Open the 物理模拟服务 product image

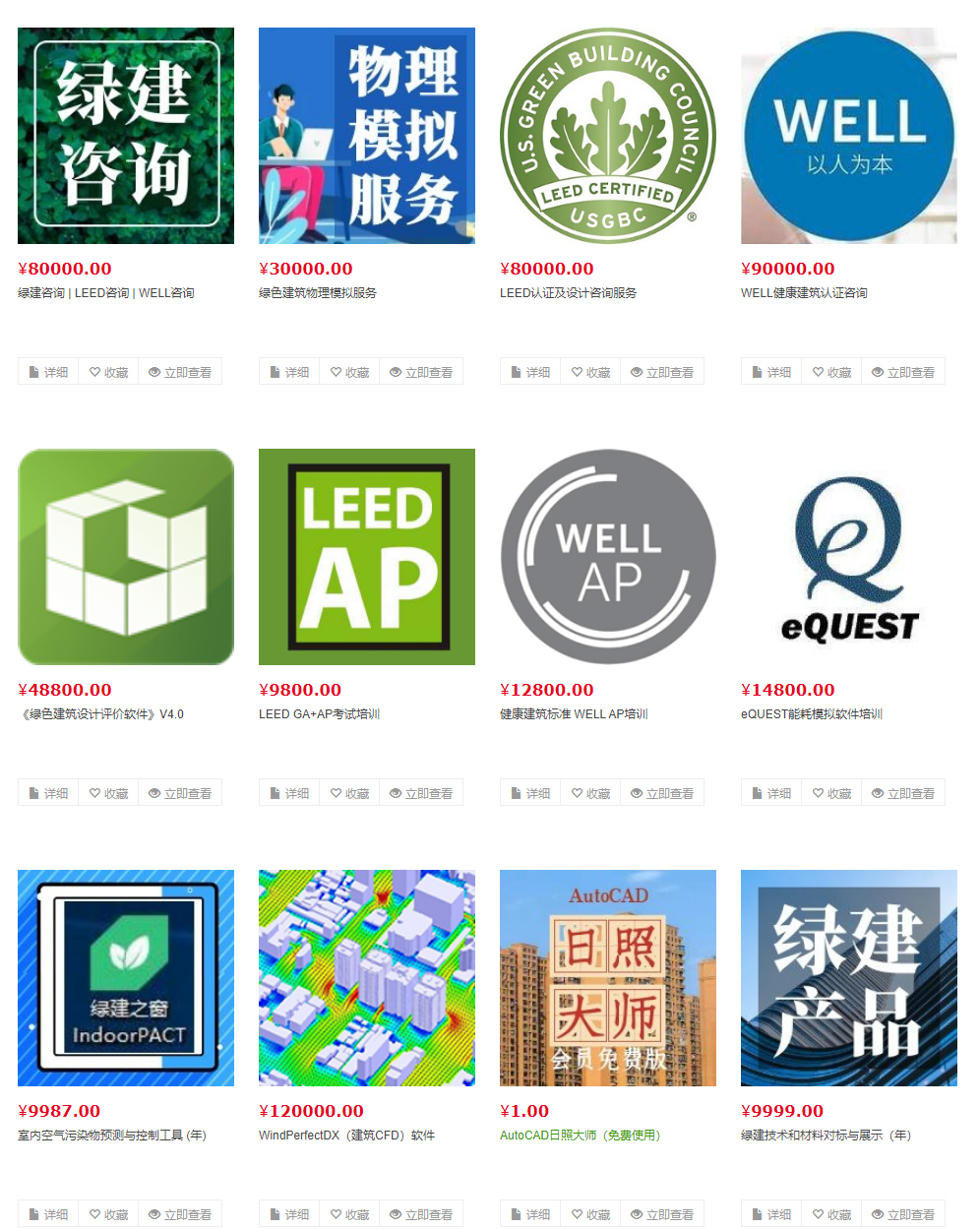pyautogui.click(x=366, y=136)
